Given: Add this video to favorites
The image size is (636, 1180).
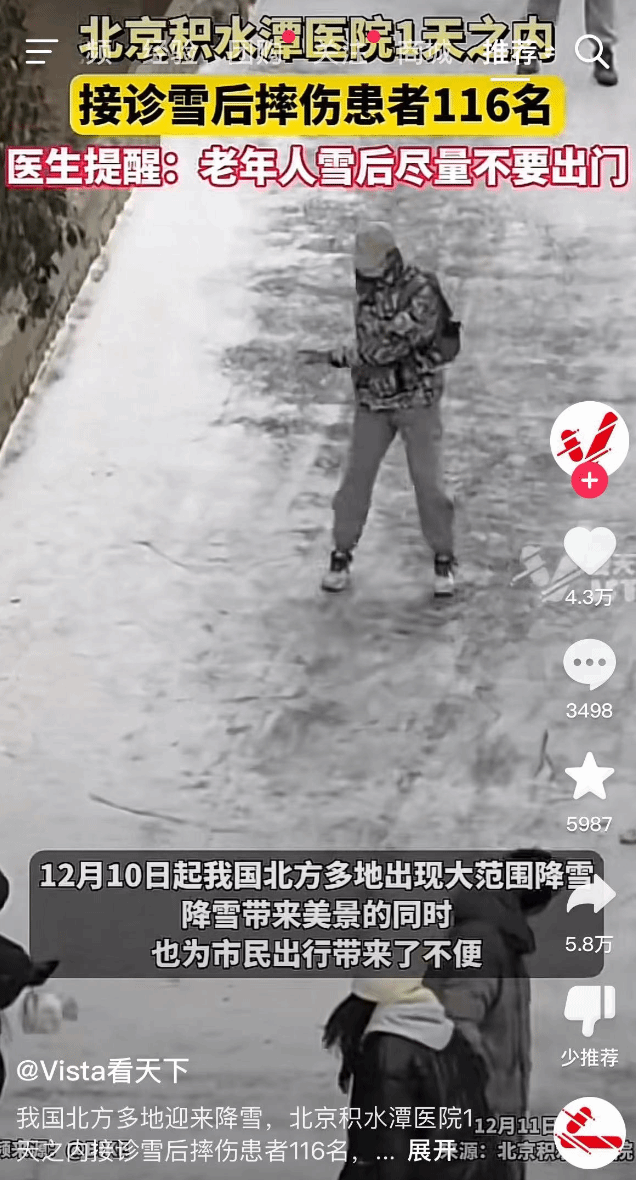Looking at the screenshot, I should tap(589, 778).
